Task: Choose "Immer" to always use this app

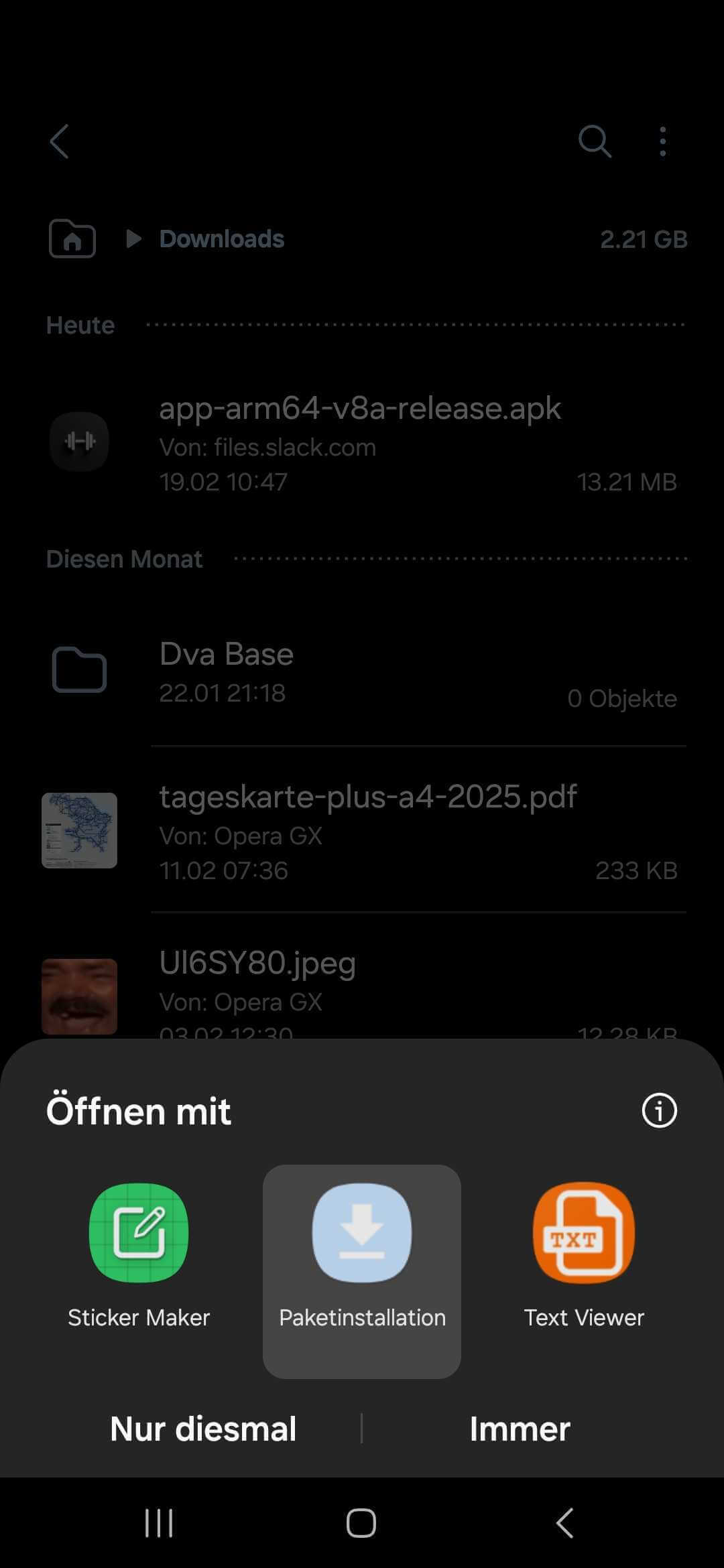Action: click(520, 1429)
